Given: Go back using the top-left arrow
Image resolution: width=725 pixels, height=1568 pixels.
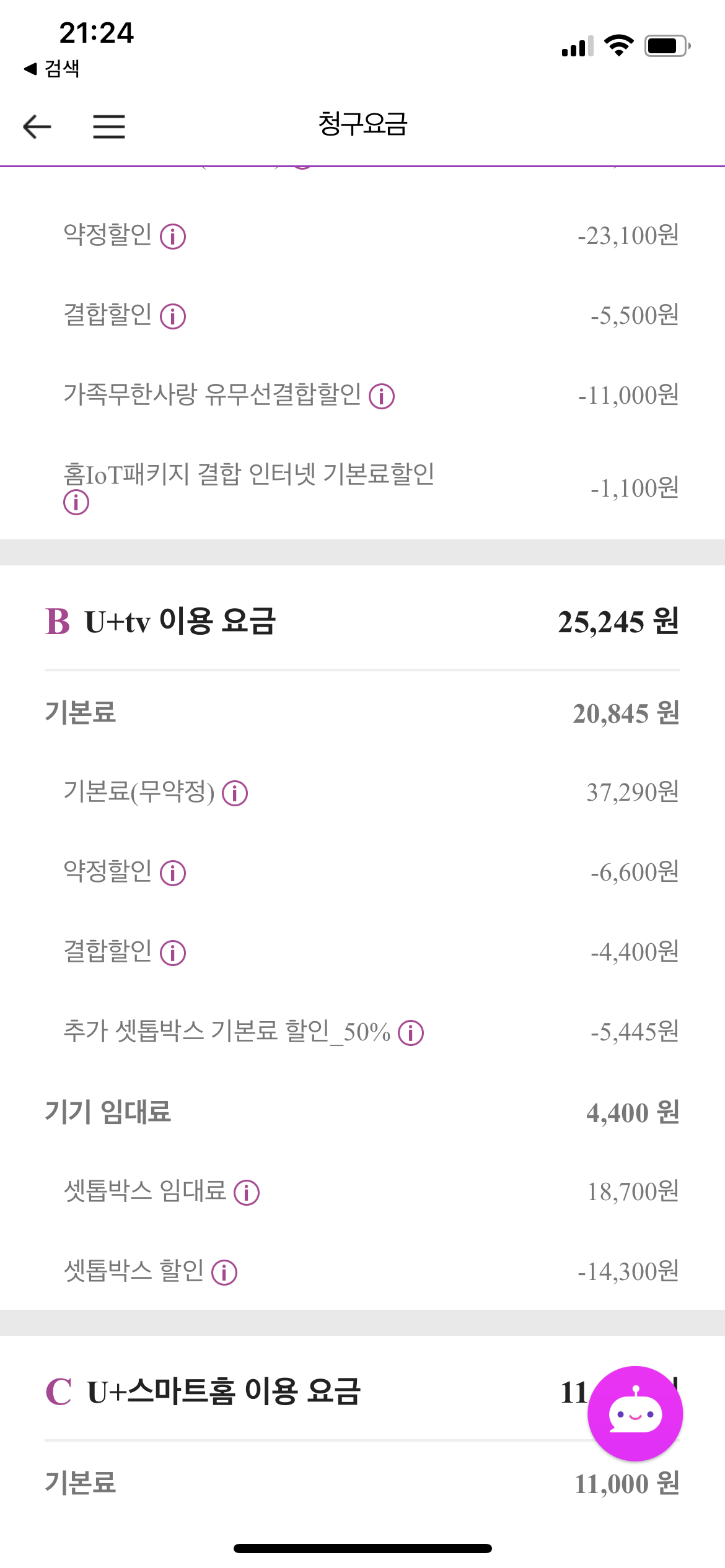Looking at the screenshot, I should coord(37,127).
